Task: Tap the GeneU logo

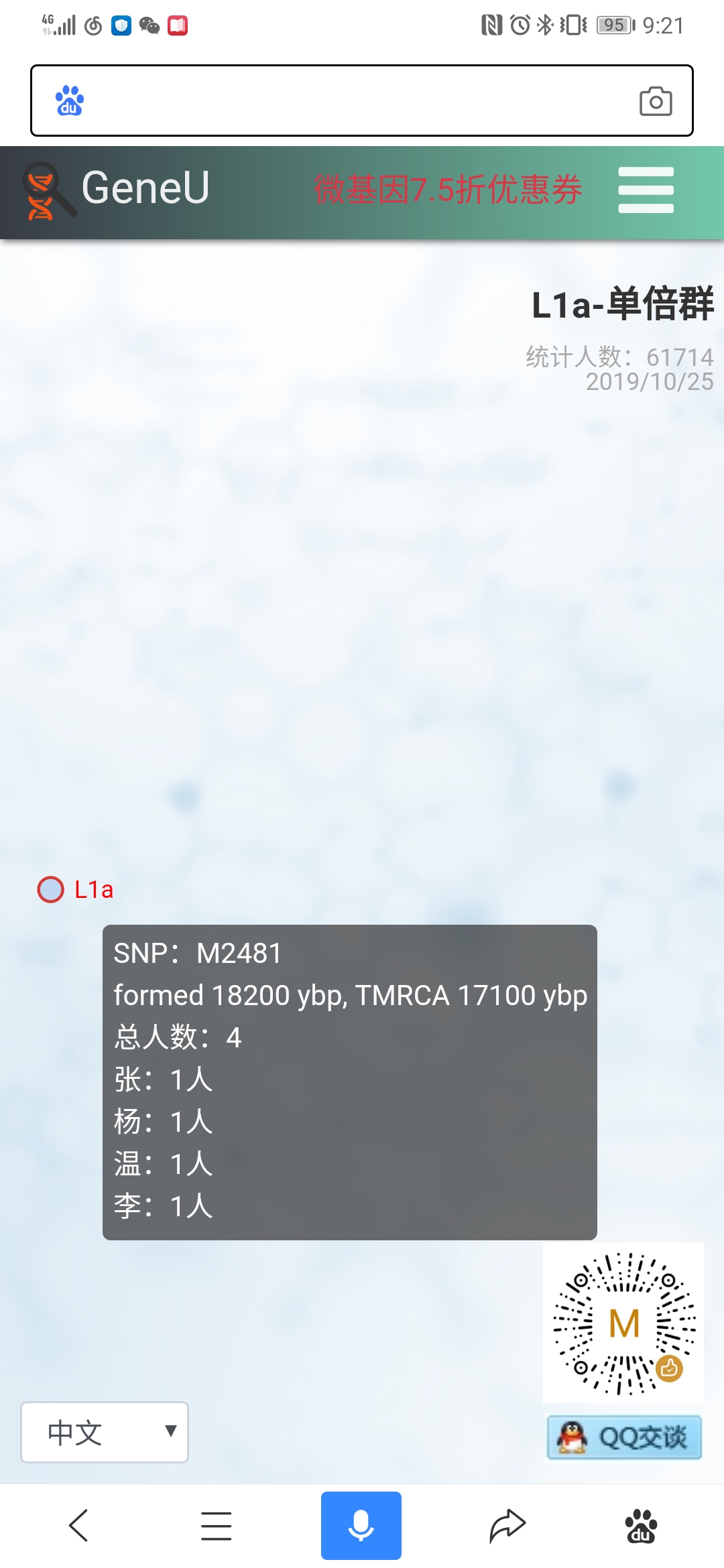Action: click(x=116, y=190)
